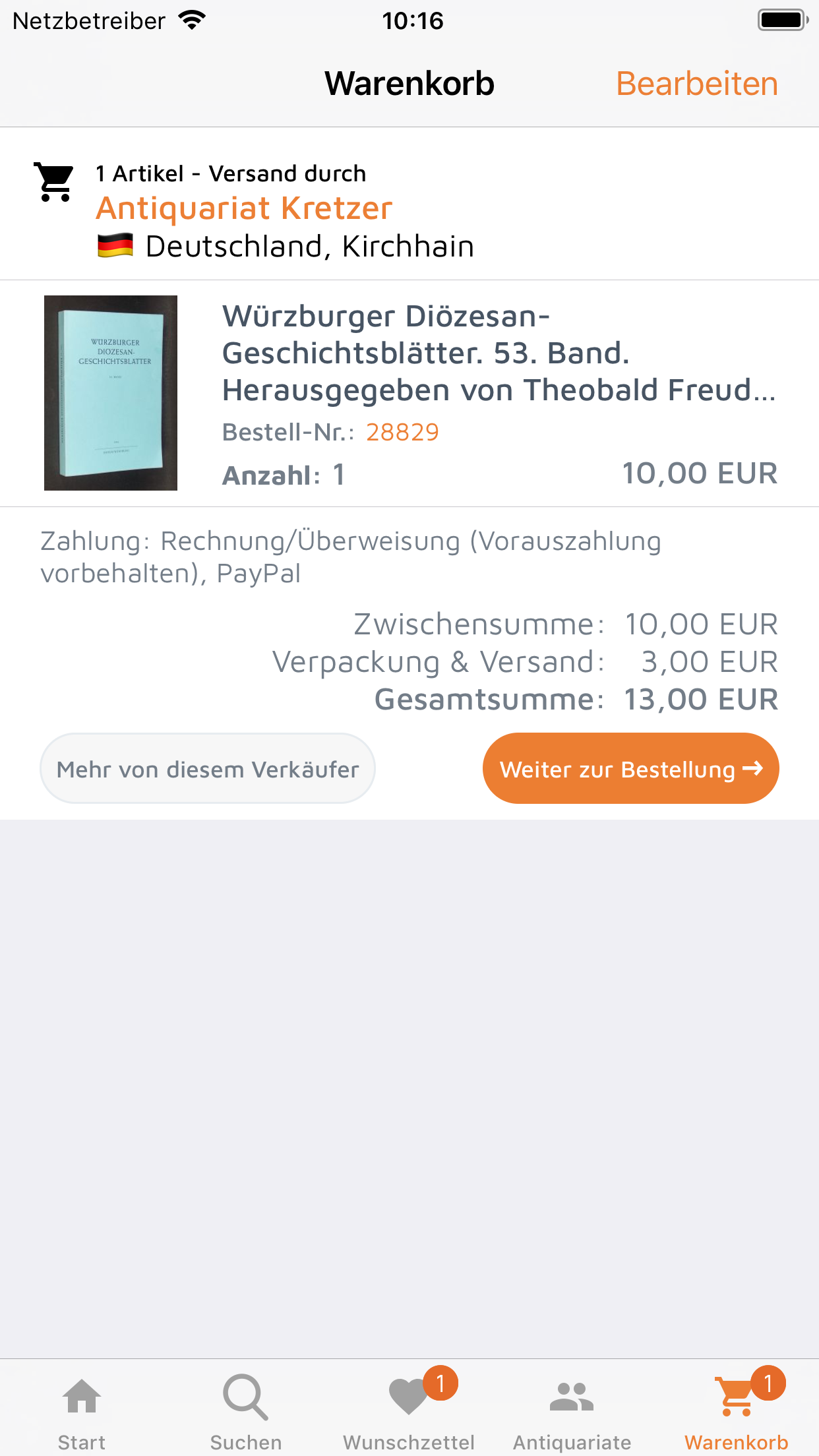Select the Warenkorb tab
Image resolution: width=819 pixels, height=1456 pixels.
click(736, 1409)
